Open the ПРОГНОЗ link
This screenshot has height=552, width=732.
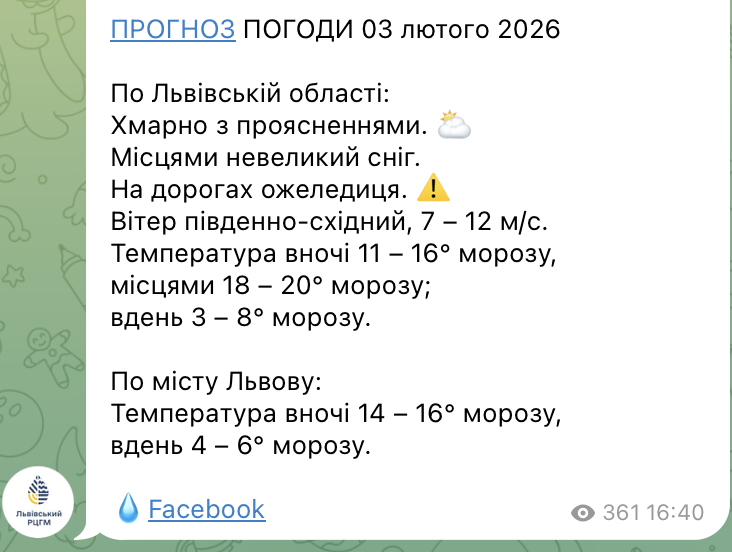pos(173,29)
